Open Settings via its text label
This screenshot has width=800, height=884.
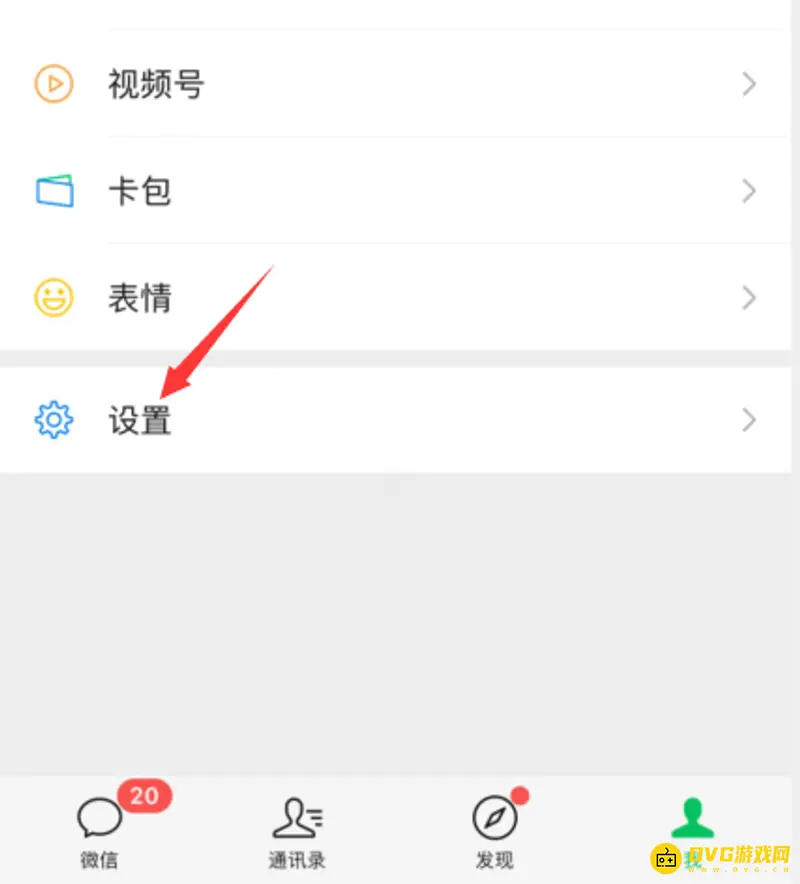pyautogui.click(x=139, y=421)
